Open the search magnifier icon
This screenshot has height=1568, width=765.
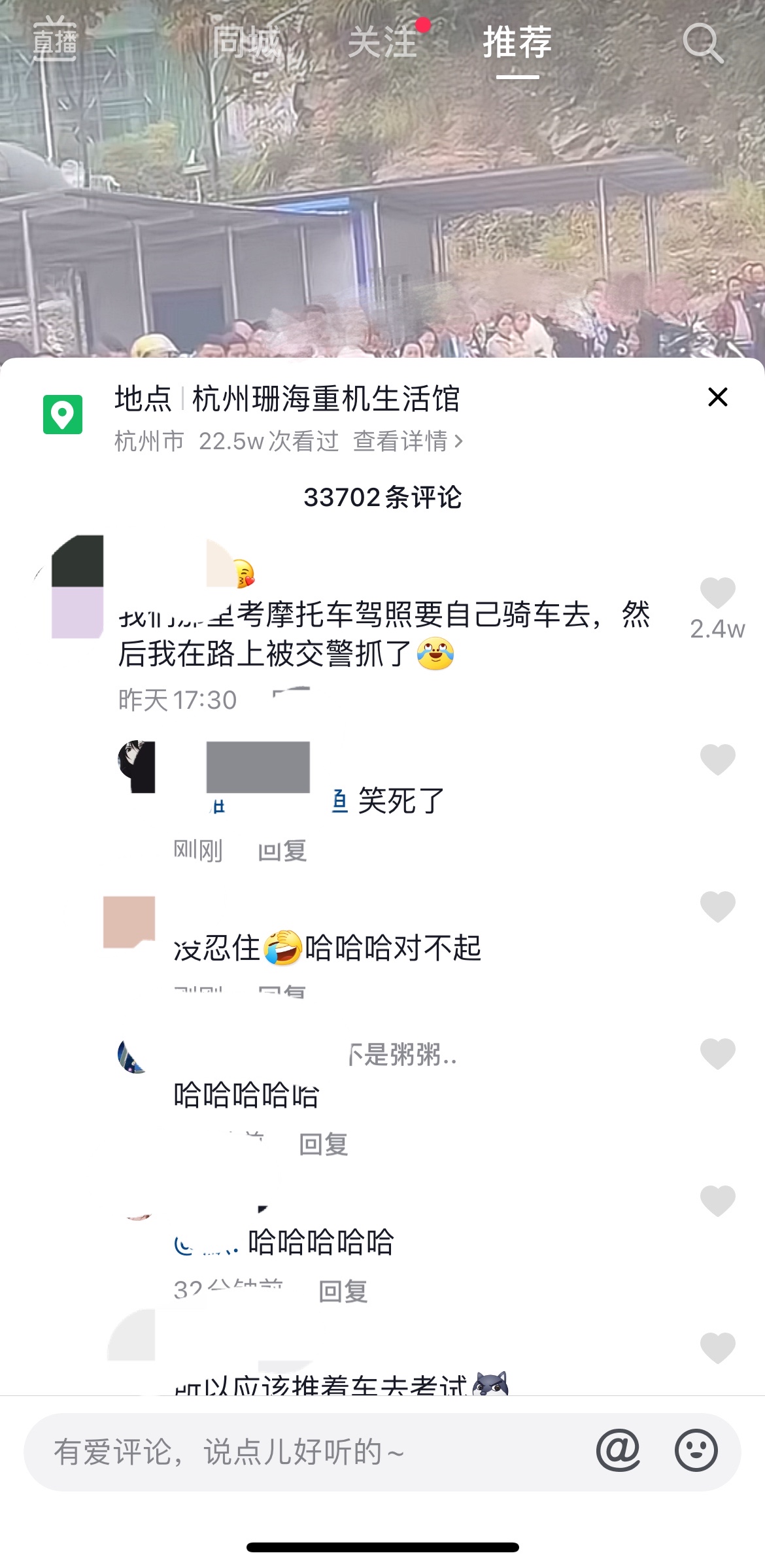click(703, 43)
